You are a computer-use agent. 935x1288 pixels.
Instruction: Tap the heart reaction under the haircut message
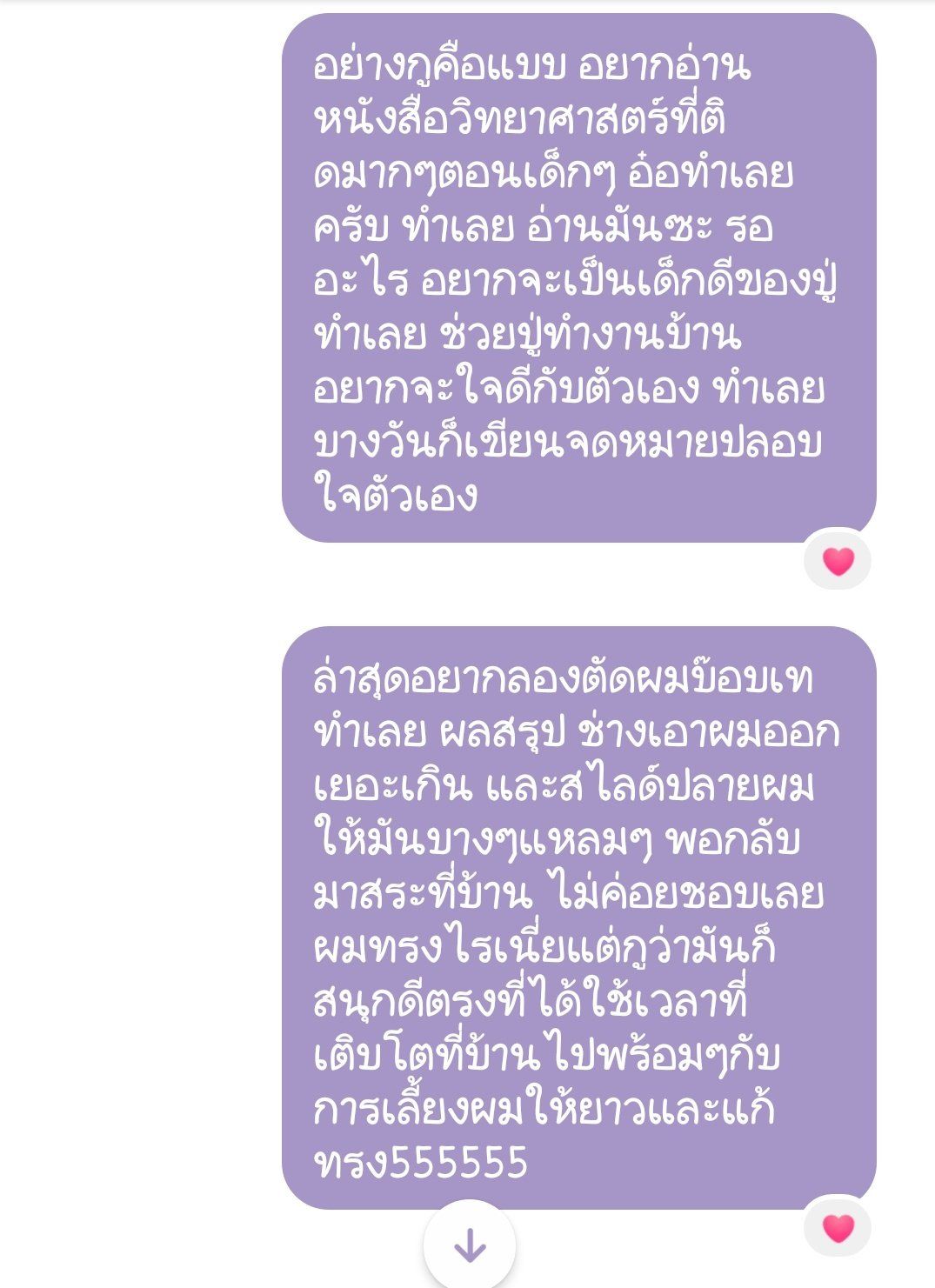click(838, 1227)
